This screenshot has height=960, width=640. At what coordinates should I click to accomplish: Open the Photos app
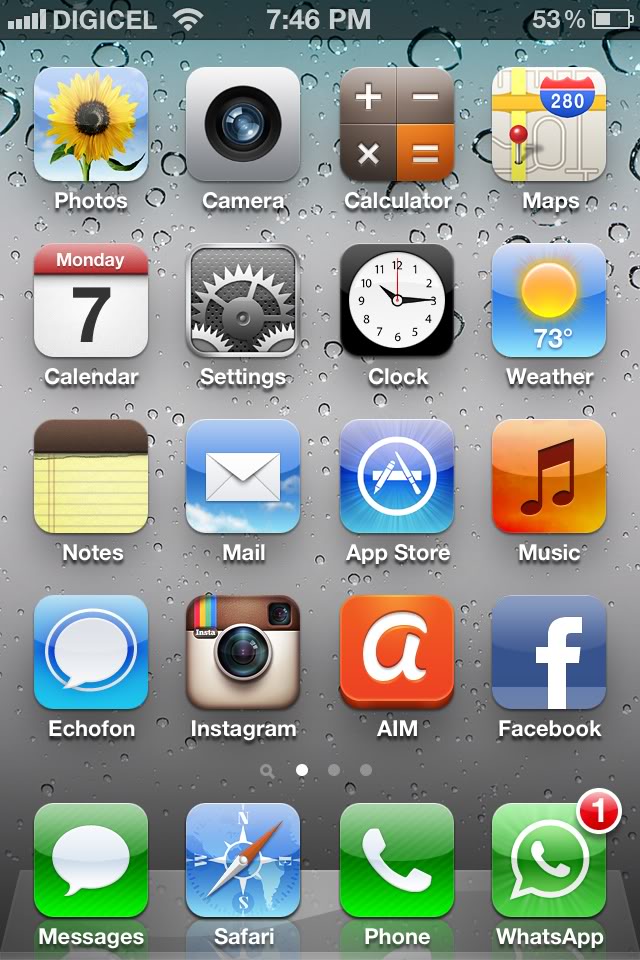91,125
